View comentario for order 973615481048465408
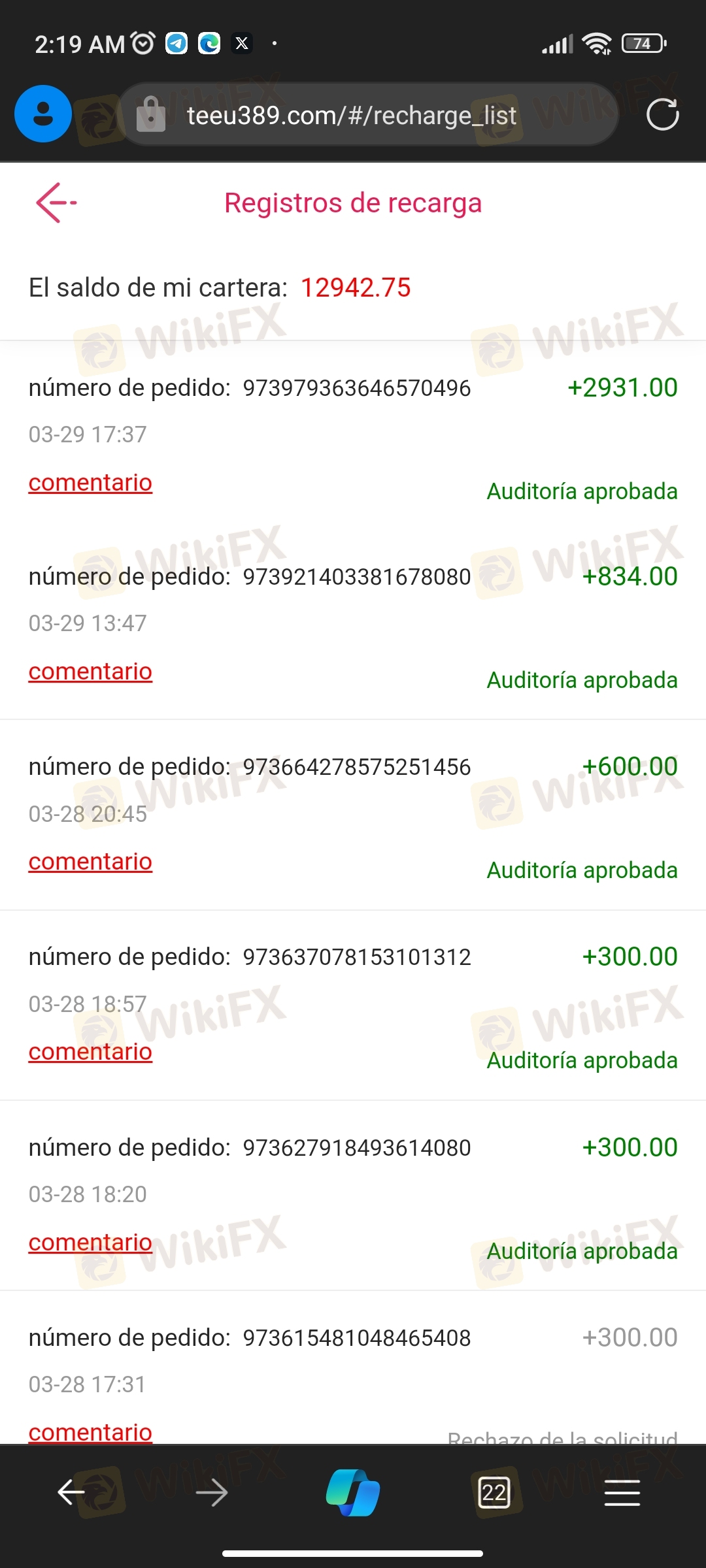The height and width of the screenshot is (1568, 706). coord(90,1431)
